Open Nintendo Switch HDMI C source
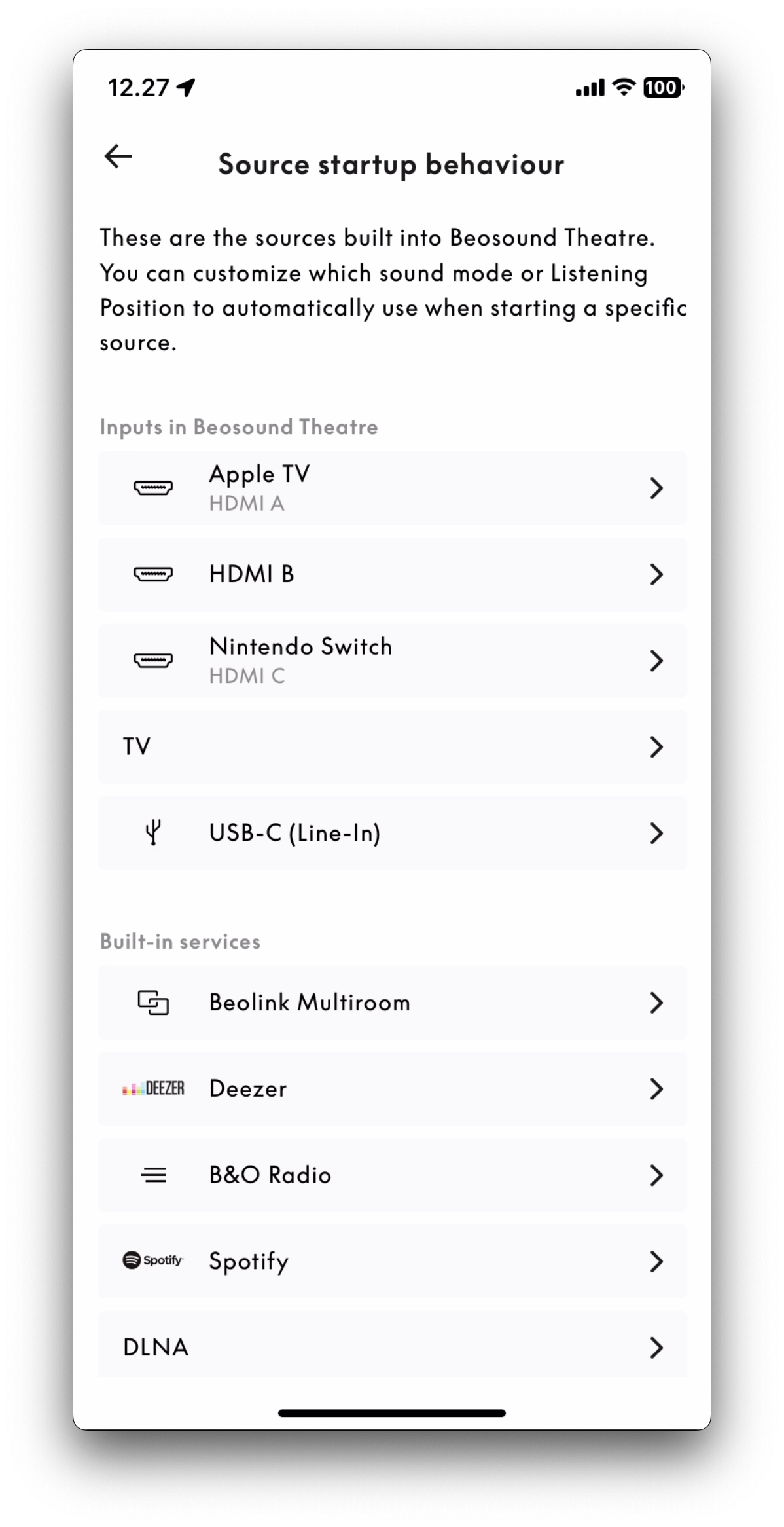The height and width of the screenshot is (1527, 784). coord(392,660)
